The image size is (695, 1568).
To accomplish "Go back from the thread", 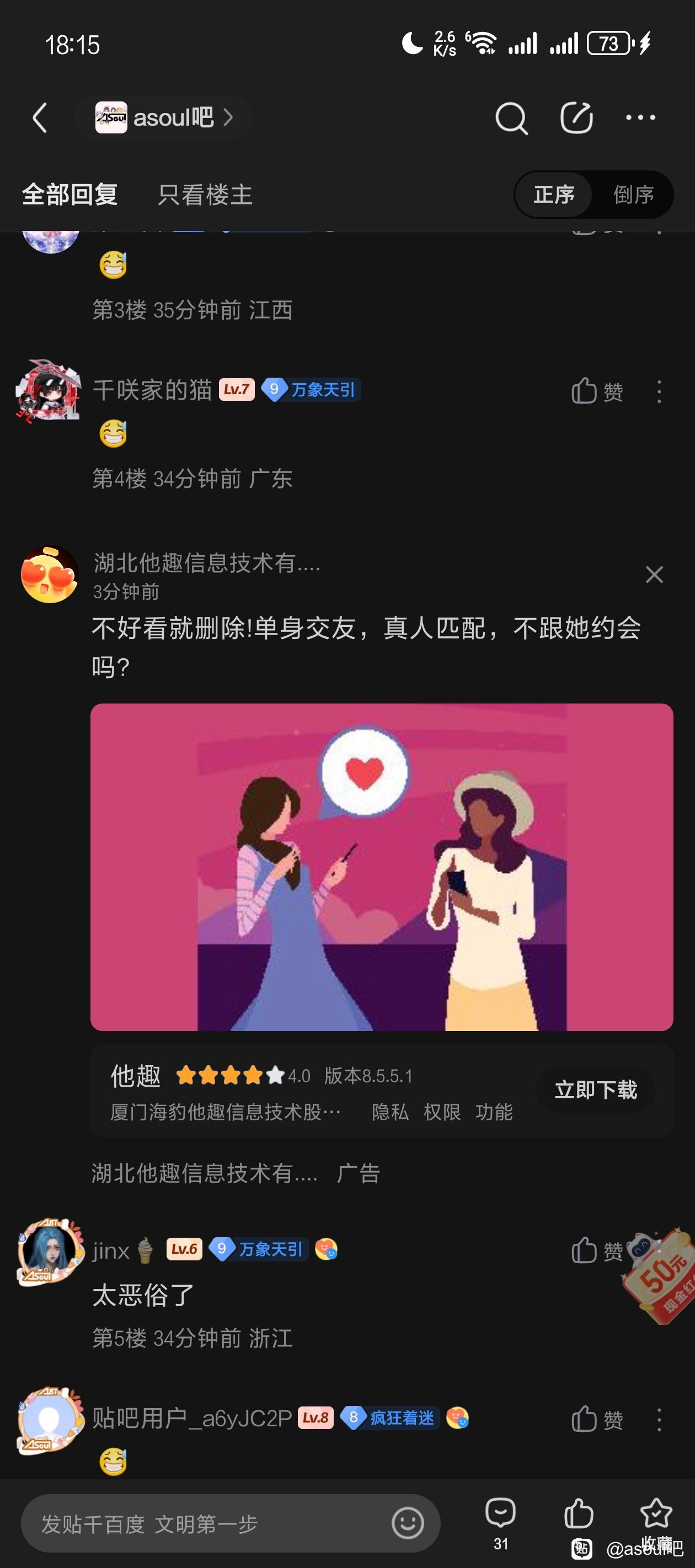I will tap(40, 117).
